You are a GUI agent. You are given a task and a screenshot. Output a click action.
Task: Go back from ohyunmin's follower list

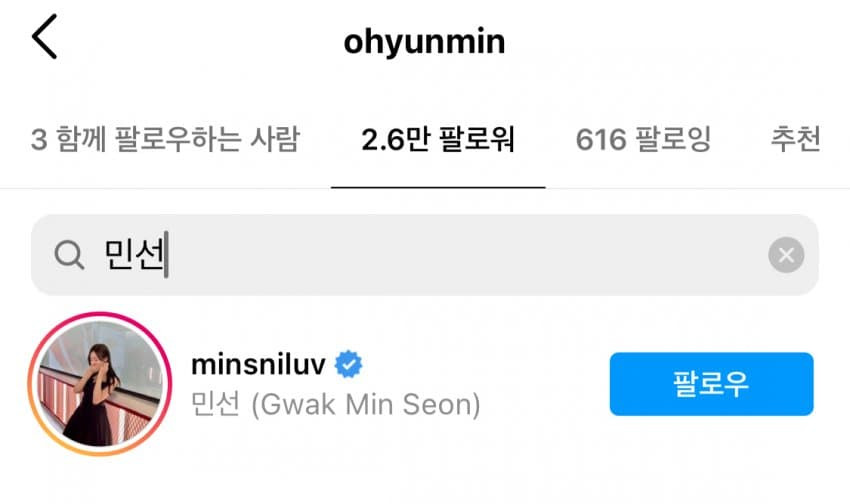pos(45,39)
